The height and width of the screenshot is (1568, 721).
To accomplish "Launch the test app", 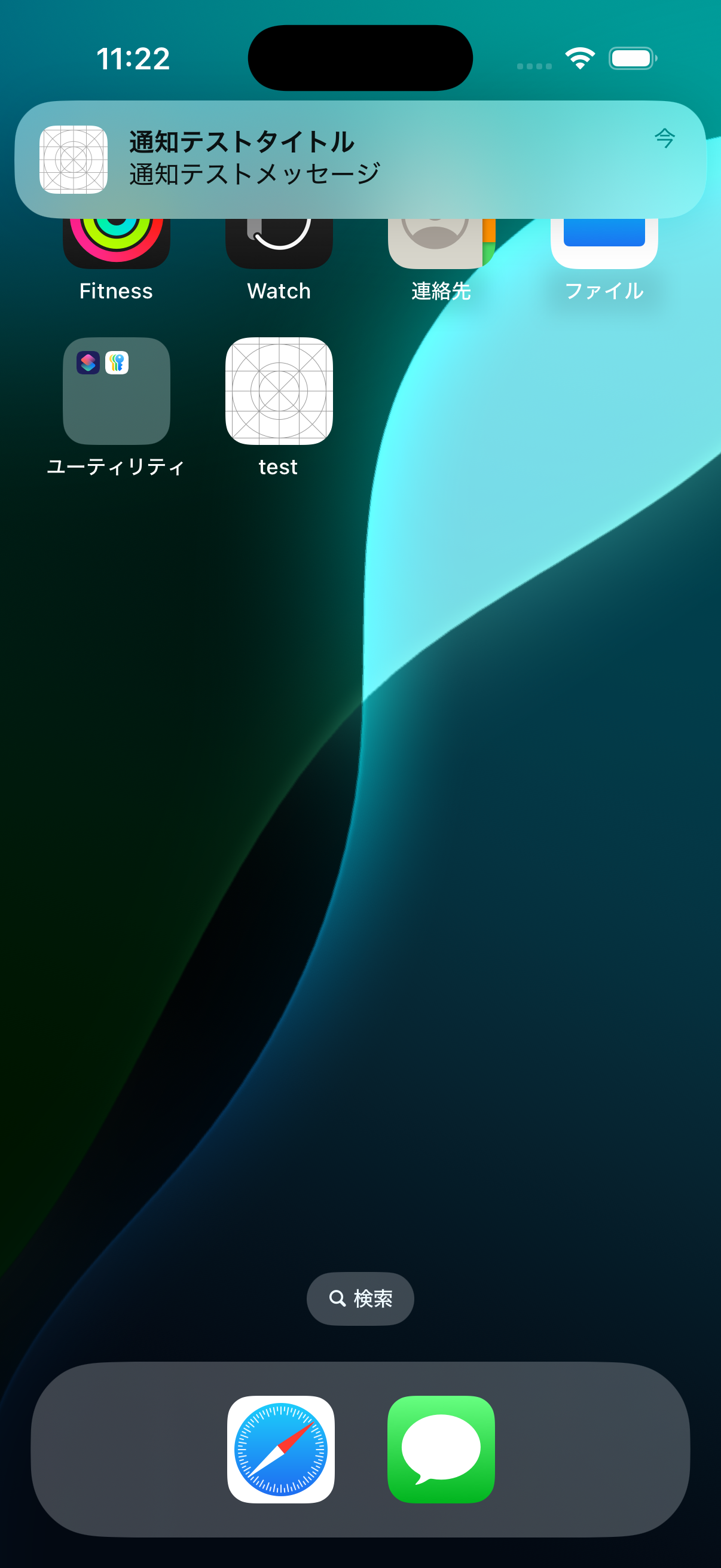I will pos(279,391).
